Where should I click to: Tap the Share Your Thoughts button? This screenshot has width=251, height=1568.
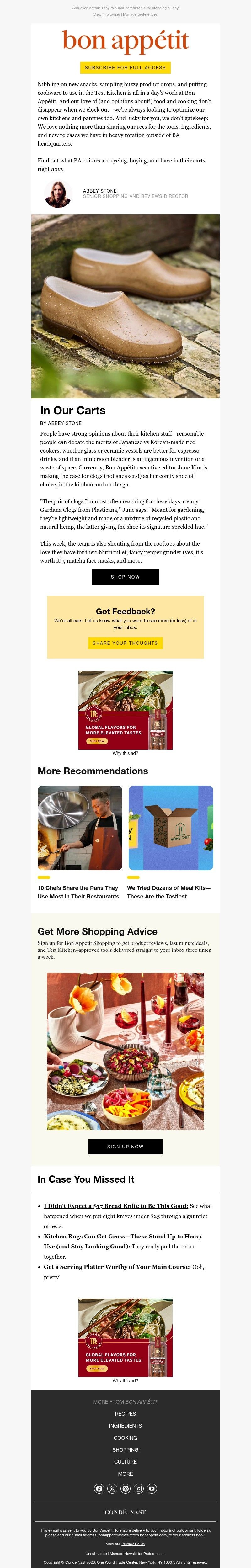pyautogui.click(x=125, y=643)
